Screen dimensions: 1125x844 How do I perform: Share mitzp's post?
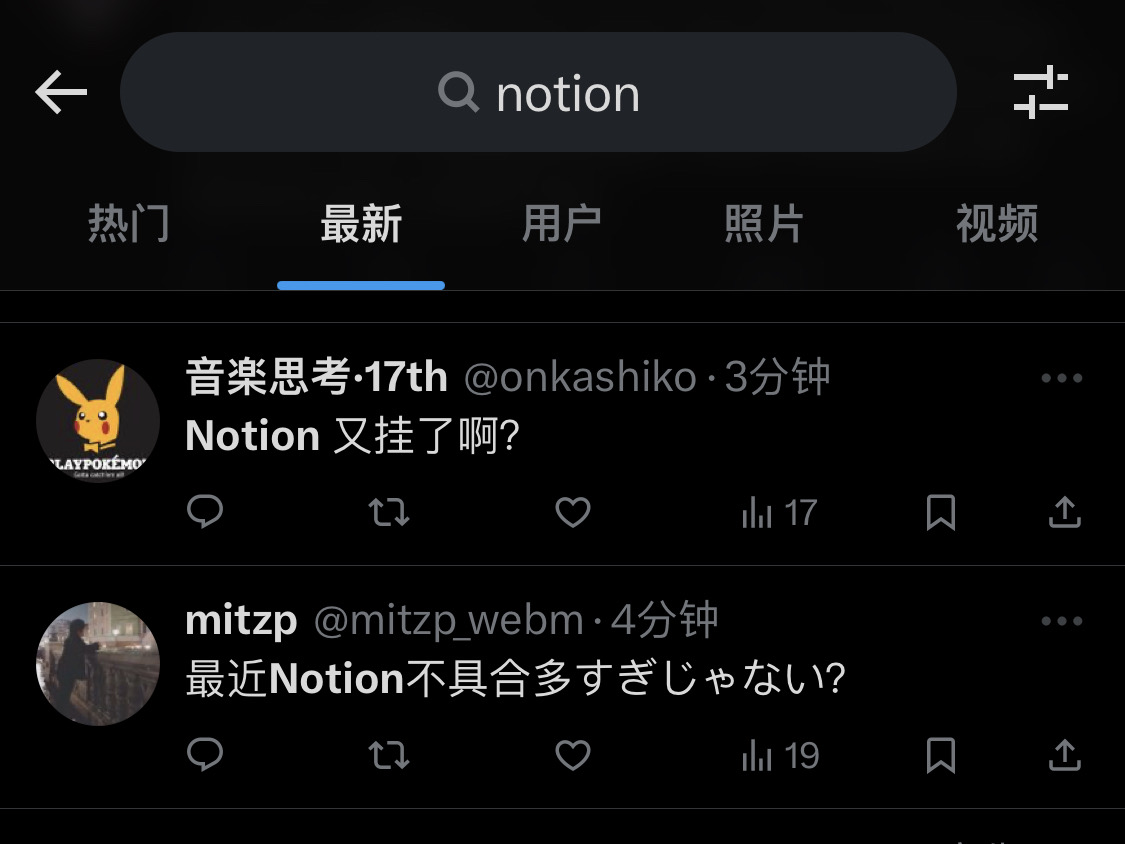coord(1065,755)
